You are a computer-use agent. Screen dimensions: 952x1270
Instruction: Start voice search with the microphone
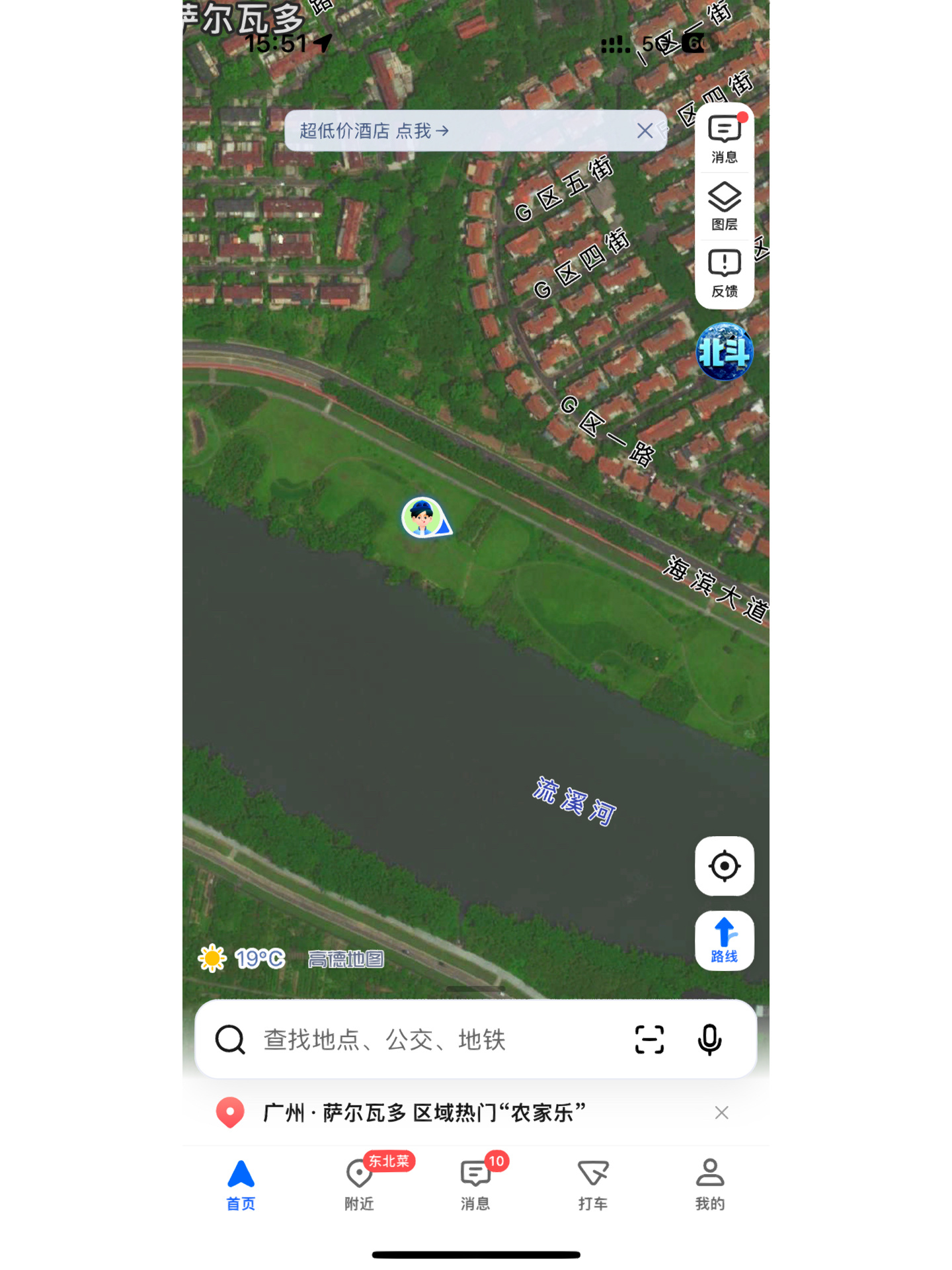[709, 1040]
